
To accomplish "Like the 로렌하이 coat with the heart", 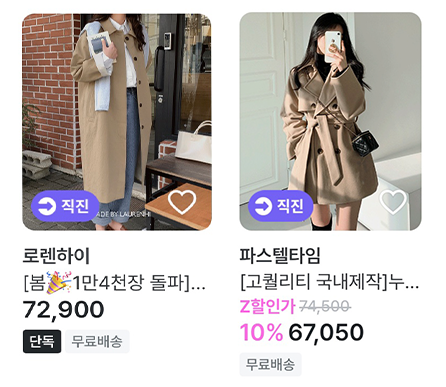I will click(182, 202).
